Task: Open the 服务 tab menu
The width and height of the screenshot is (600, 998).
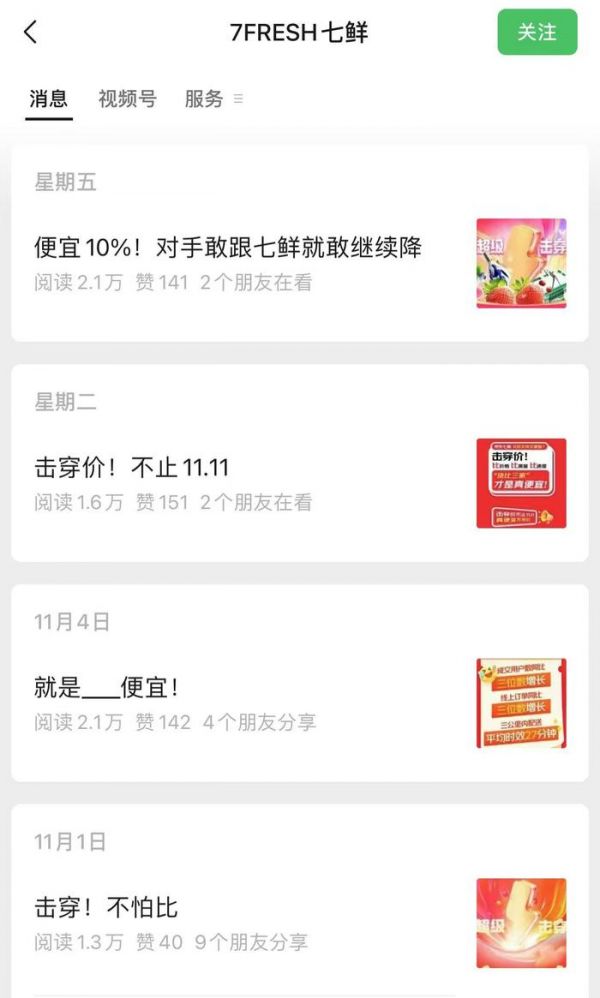Action: point(212,98)
